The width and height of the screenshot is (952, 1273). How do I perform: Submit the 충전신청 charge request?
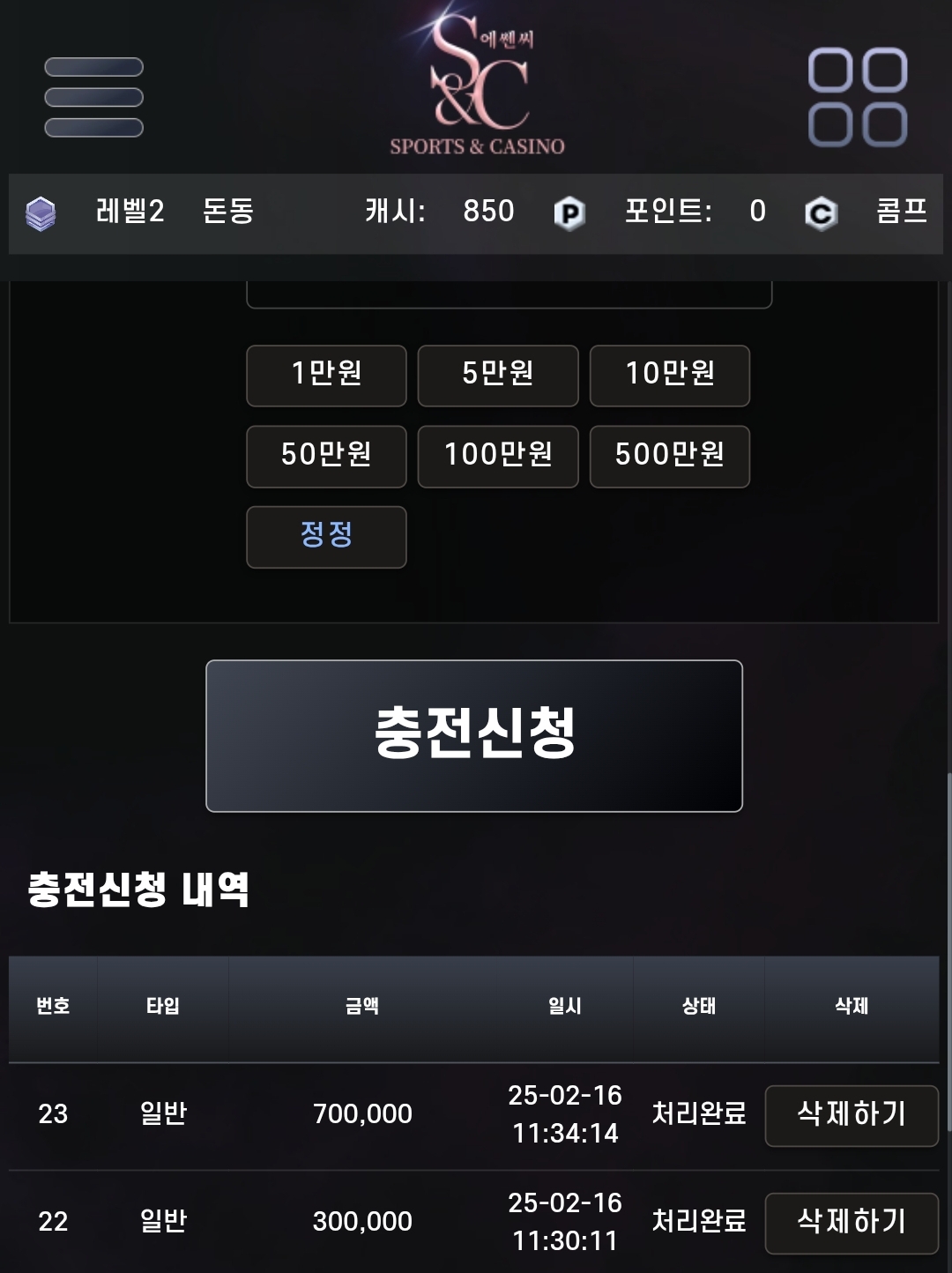(x=474, y=736)
